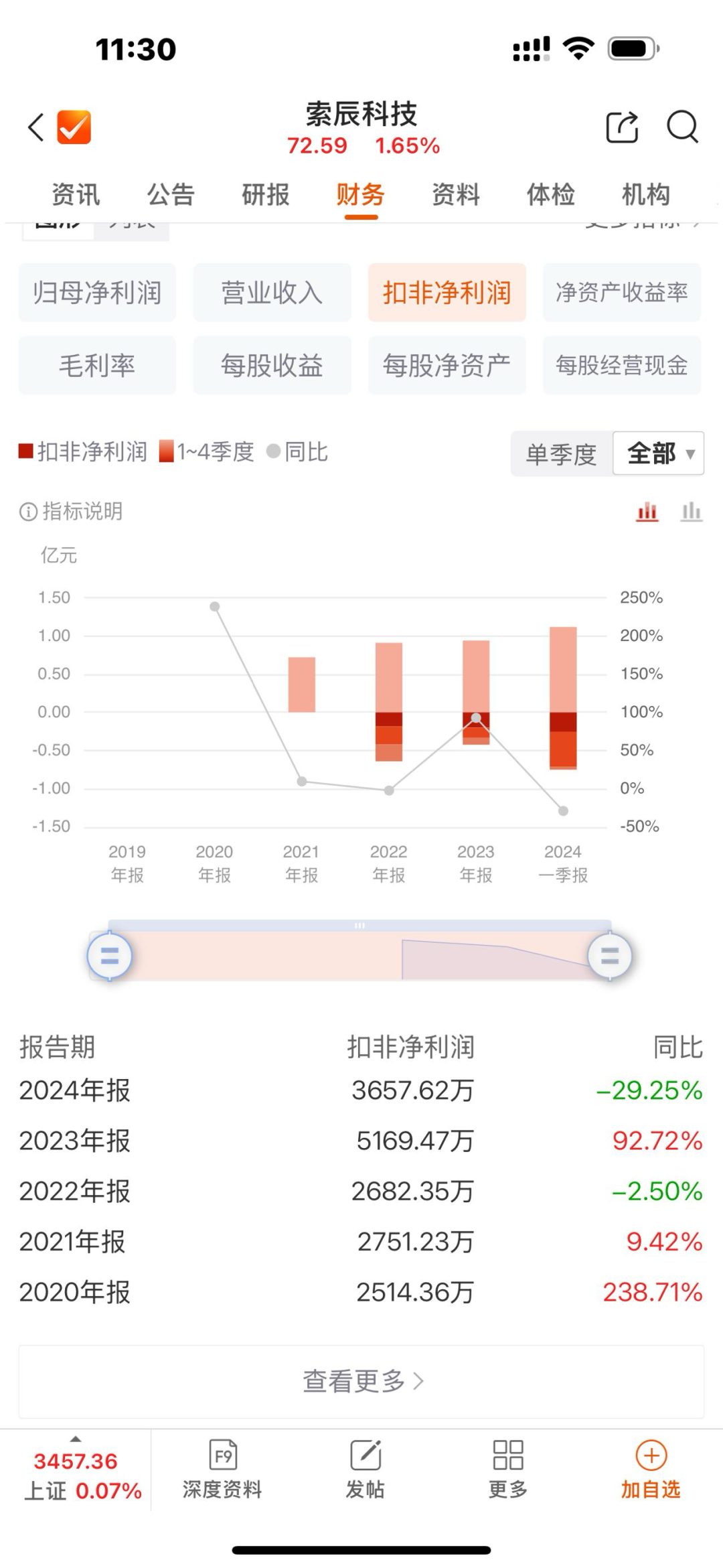Choose the 毛利率 indicator chip

[x=97, y=366]
